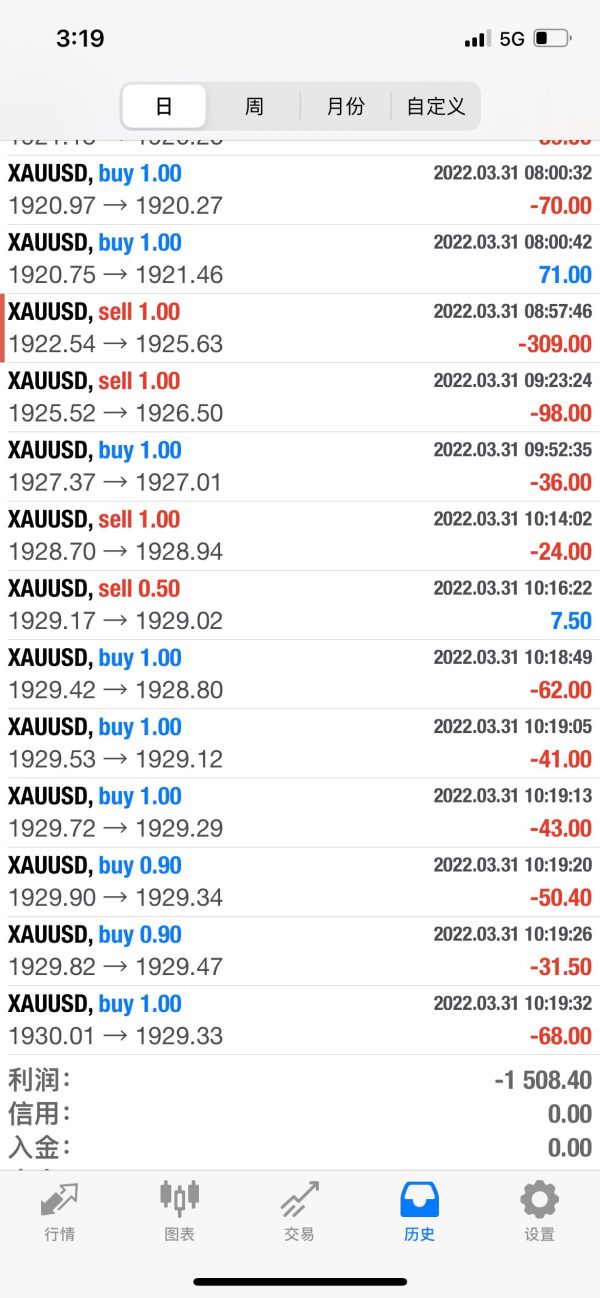Open the 交易 trade tab
Viewport: 600px width, 1298px height.
(300, 1211)
